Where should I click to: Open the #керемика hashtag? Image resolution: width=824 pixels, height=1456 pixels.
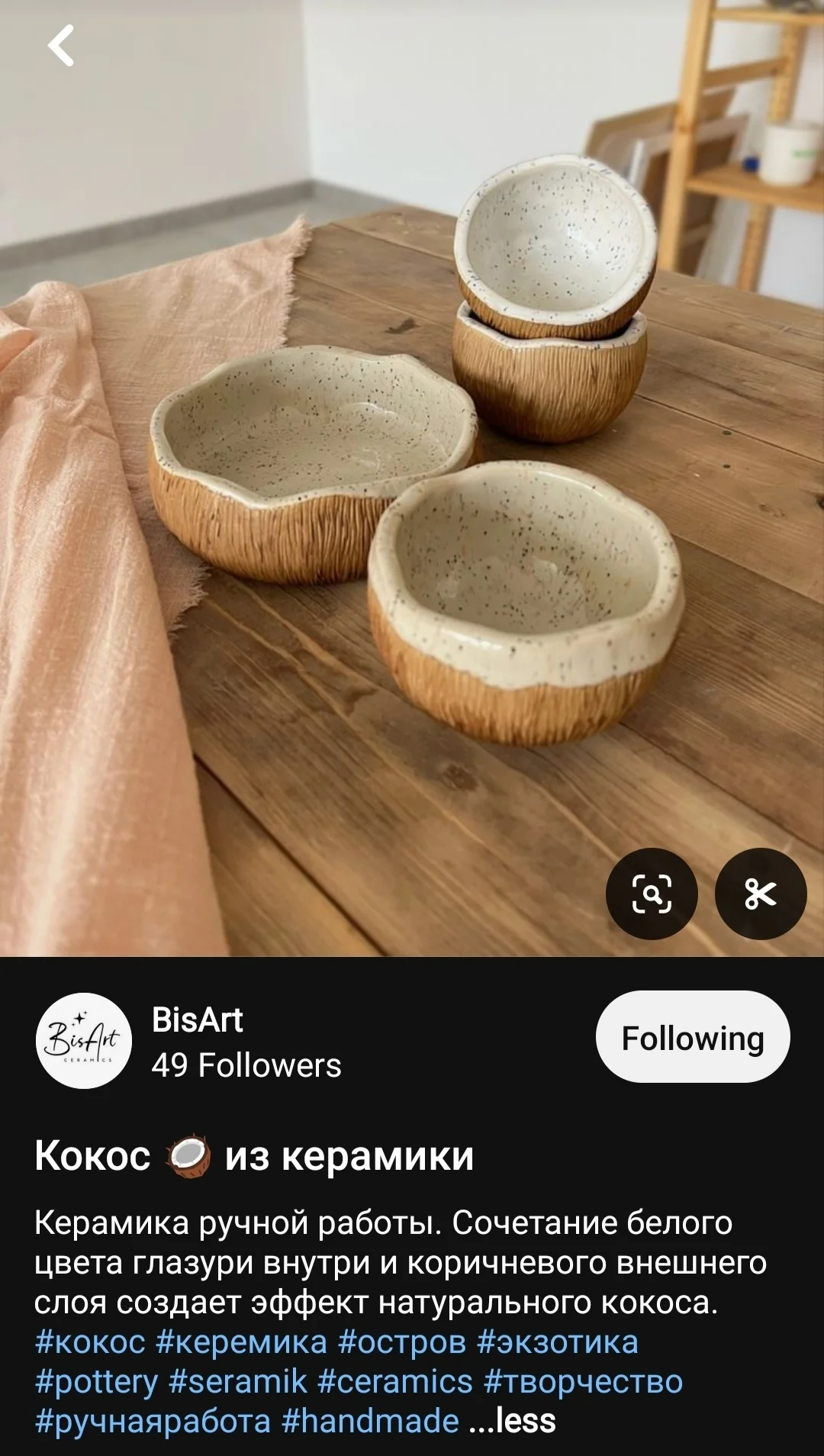[x=241, y=1342]
